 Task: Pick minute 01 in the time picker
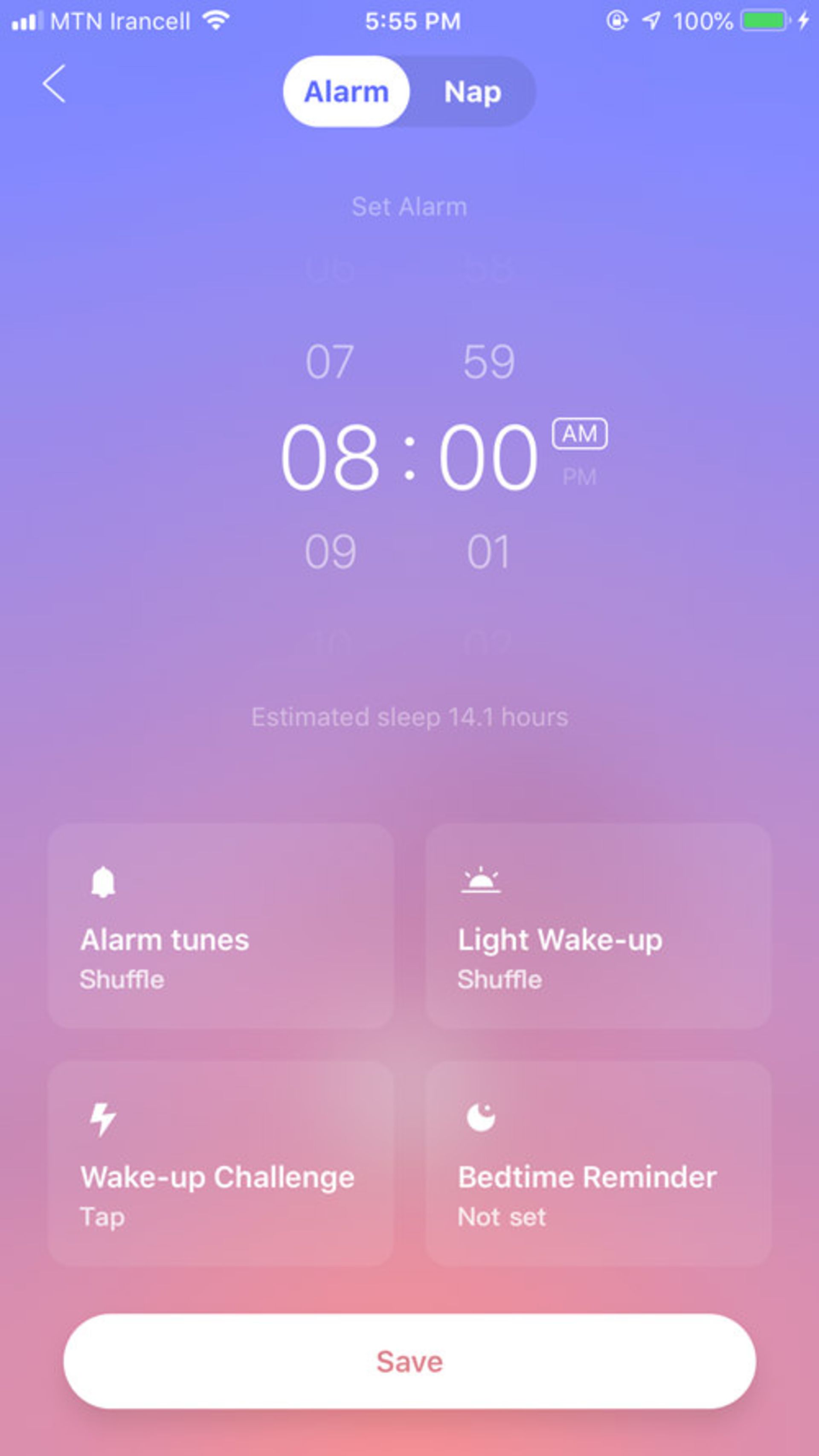pos(488,552)
